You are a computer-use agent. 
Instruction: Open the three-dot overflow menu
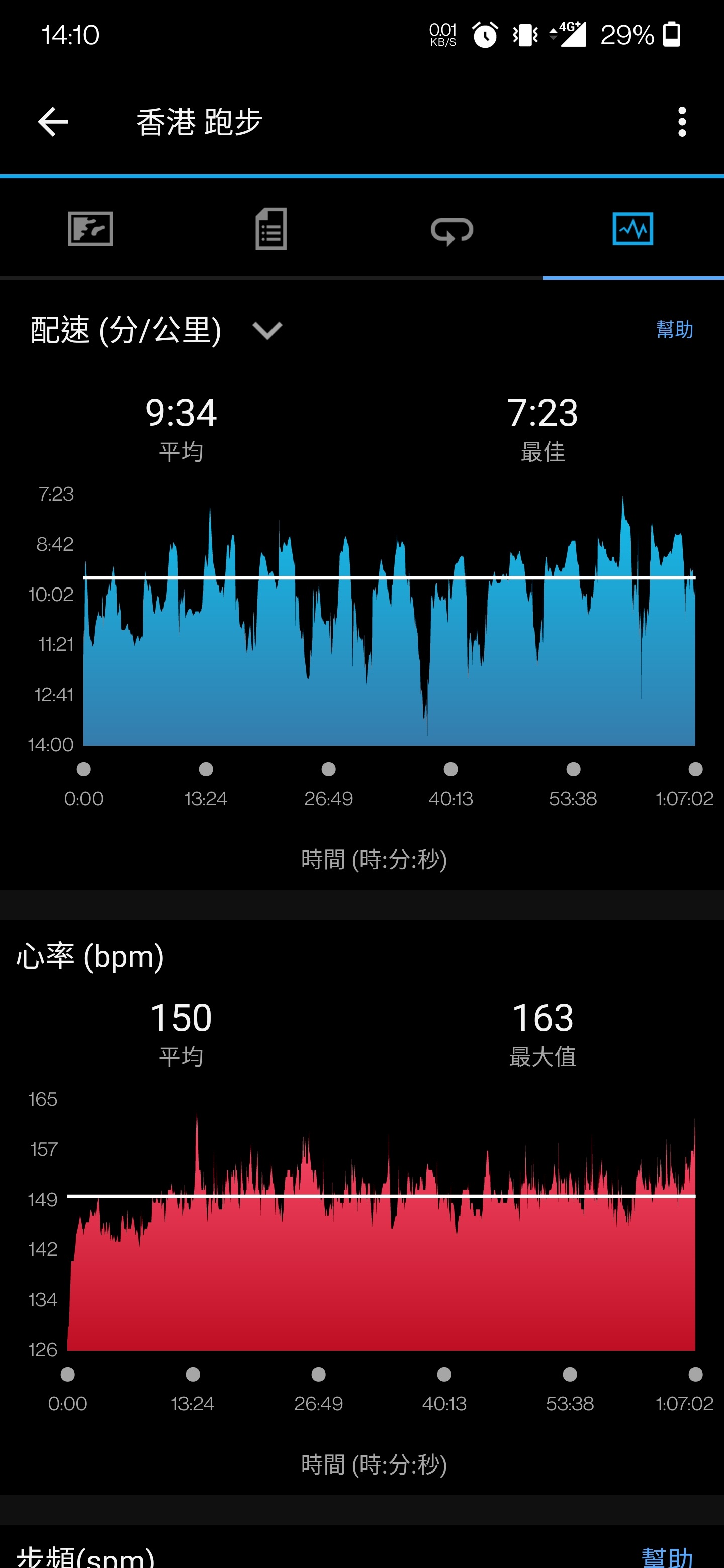tap(682, 122)
